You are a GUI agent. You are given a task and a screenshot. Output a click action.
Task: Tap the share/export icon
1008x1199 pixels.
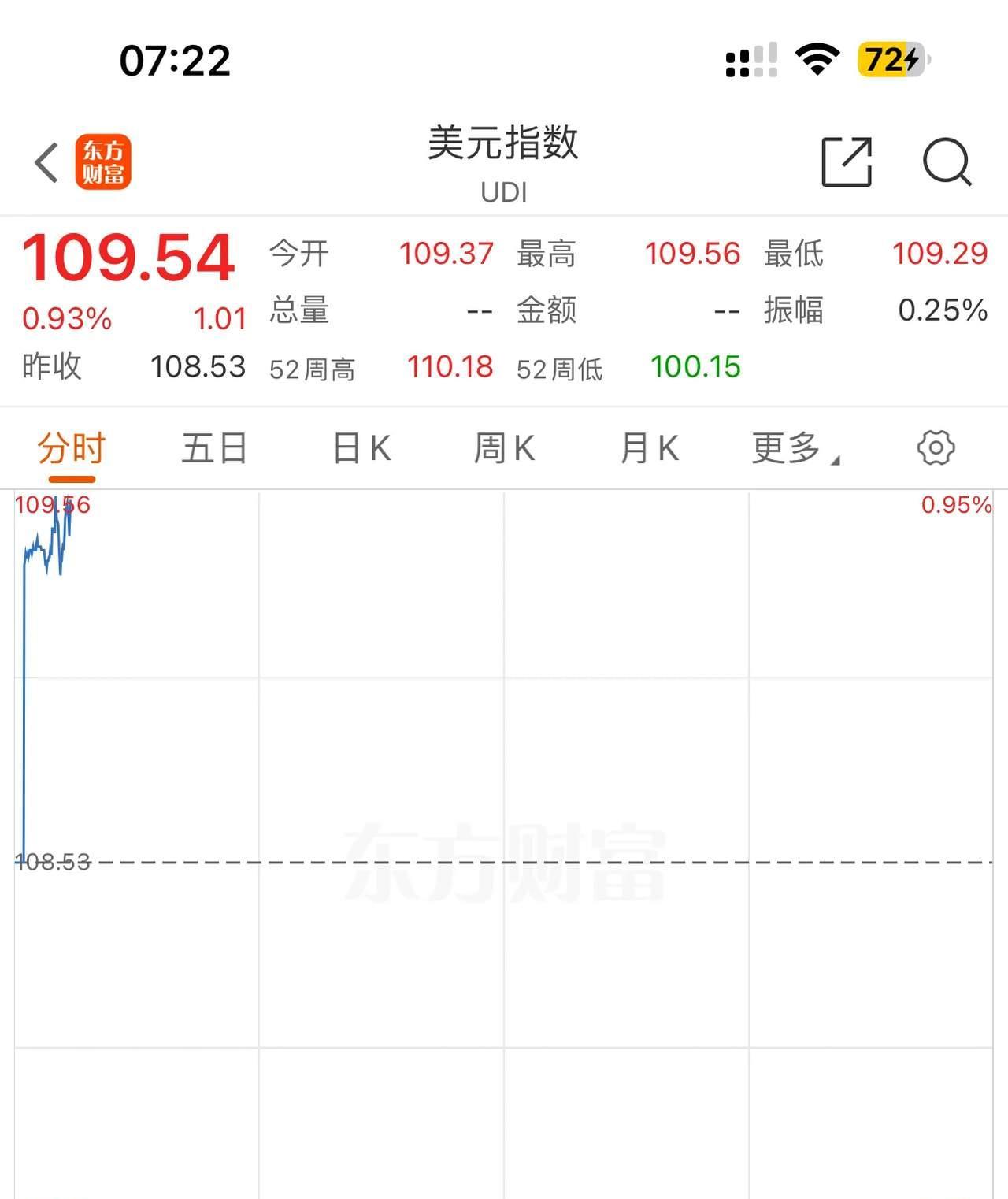click(x=846, y=161)
